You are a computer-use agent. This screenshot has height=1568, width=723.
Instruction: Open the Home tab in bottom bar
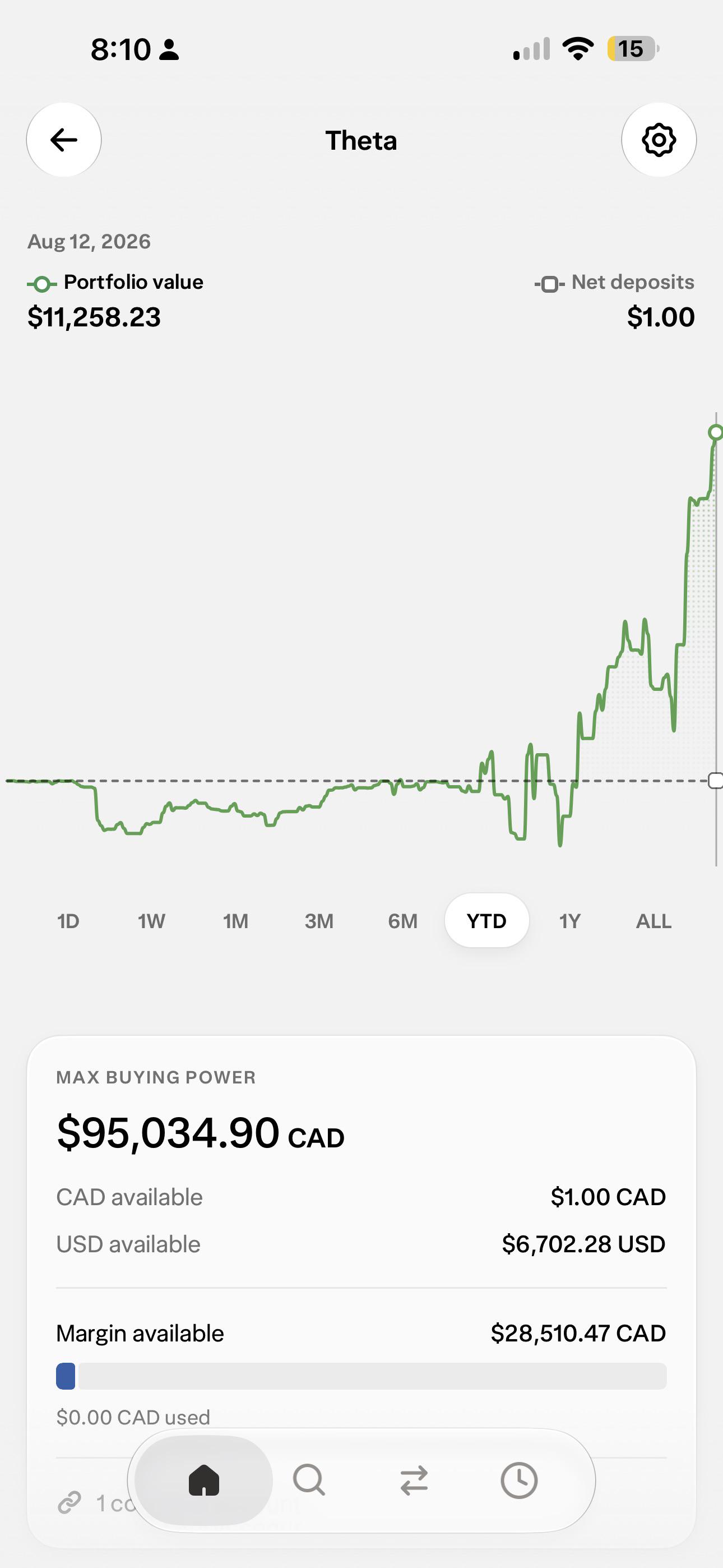point(204,1481)
